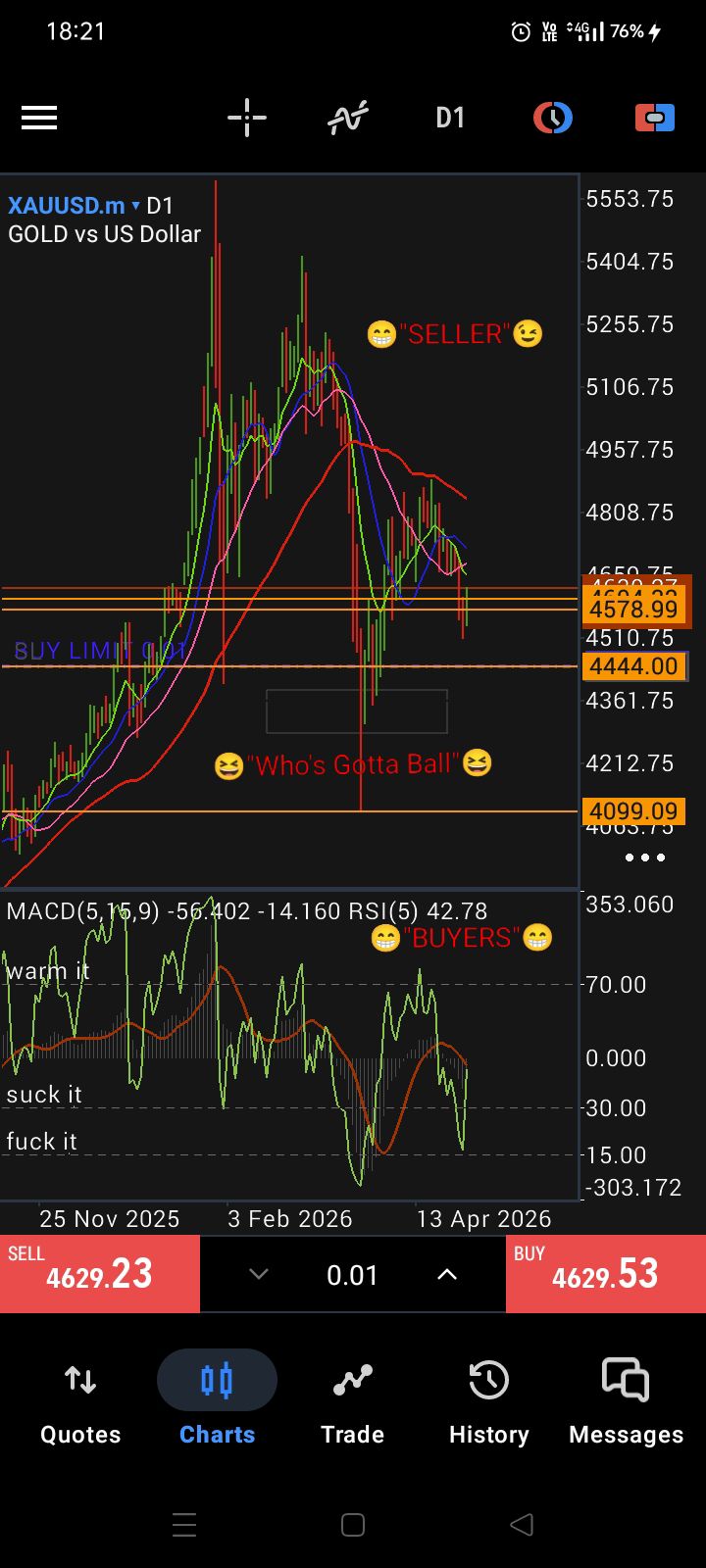Decrease the 0.01 lot size
The image size is (706, 1568).
[x=259, y=1274]
